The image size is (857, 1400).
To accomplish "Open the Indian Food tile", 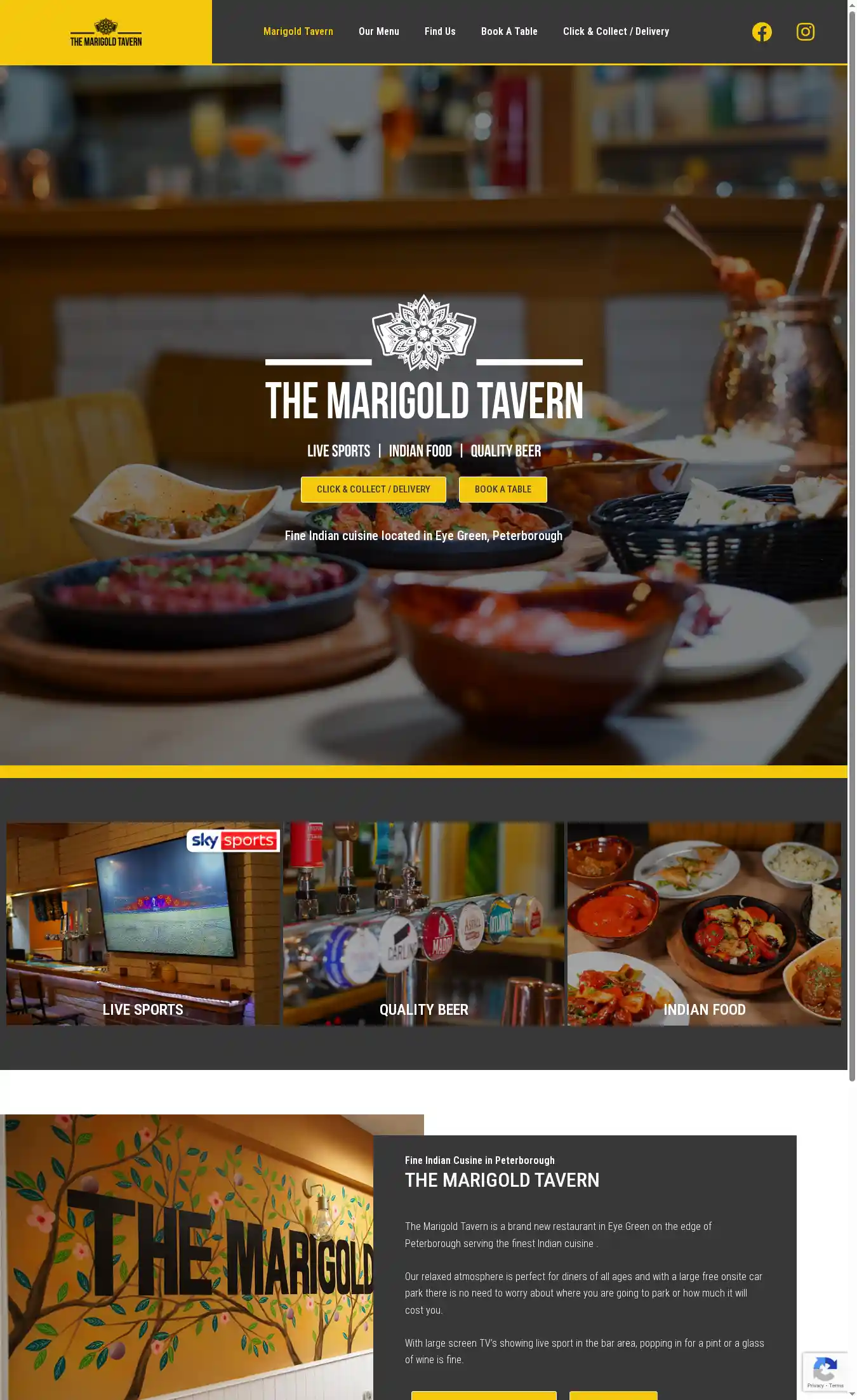I will tap(704, 923).
